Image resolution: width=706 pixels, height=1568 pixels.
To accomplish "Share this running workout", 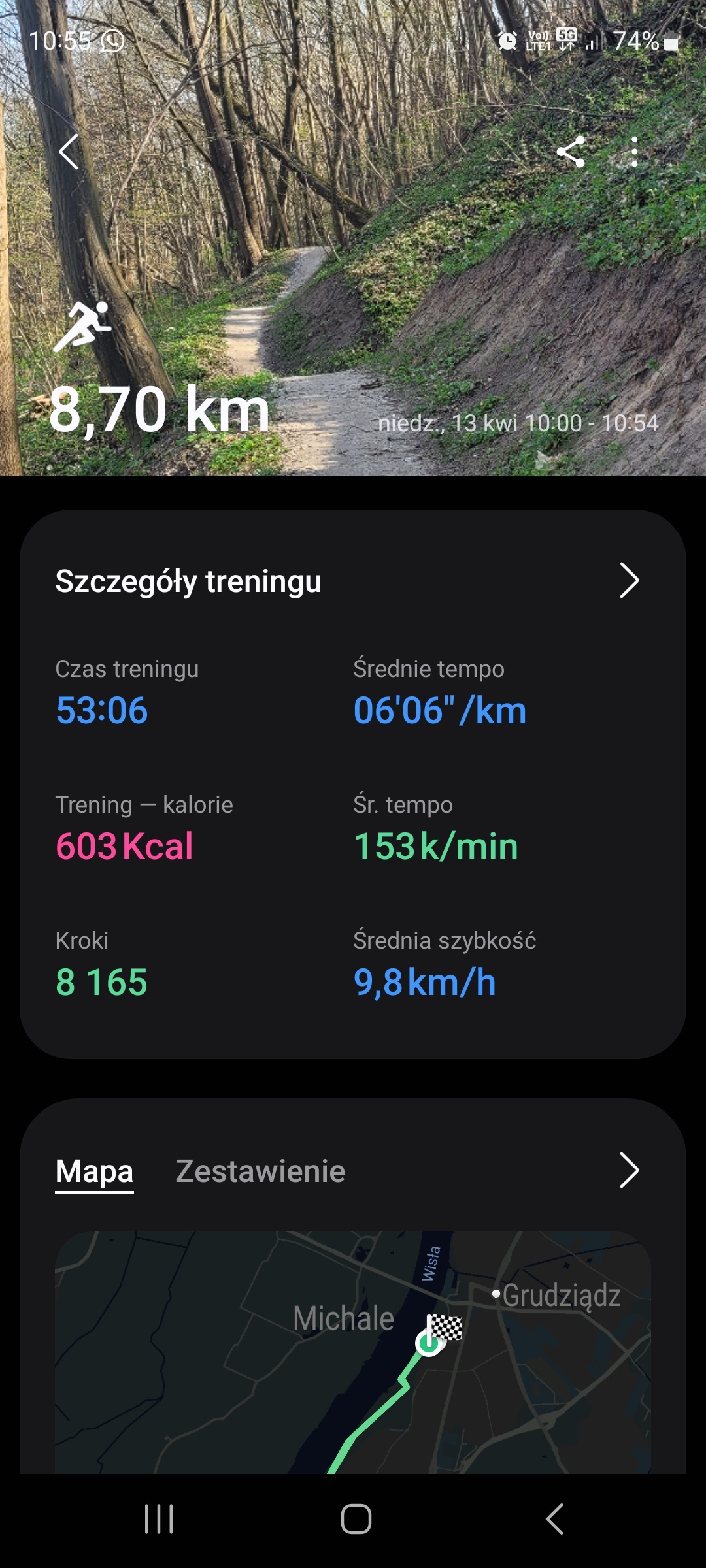I will (x=571, y=152).
